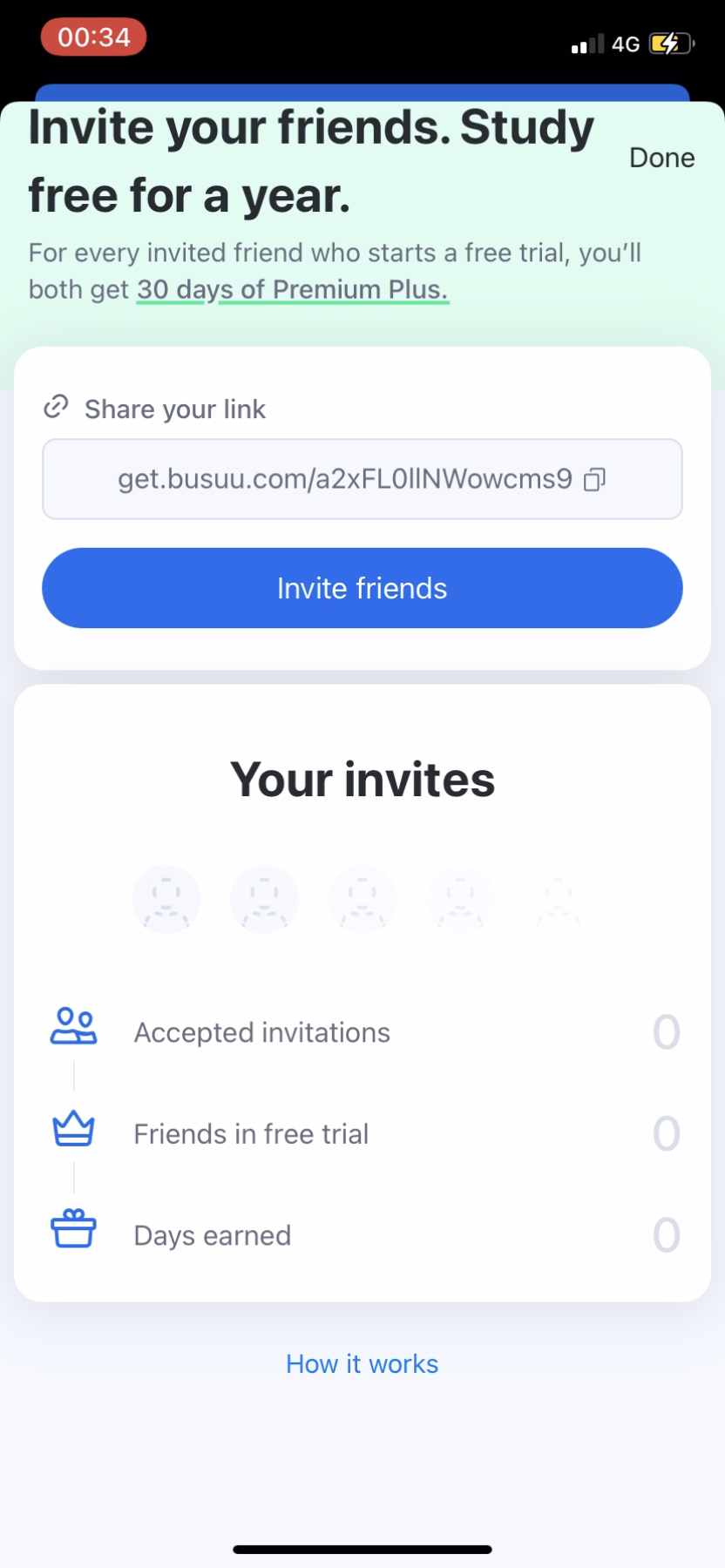Tap the Your invites card heading
Screen dimensions: 725x1568
coord(362,779)
